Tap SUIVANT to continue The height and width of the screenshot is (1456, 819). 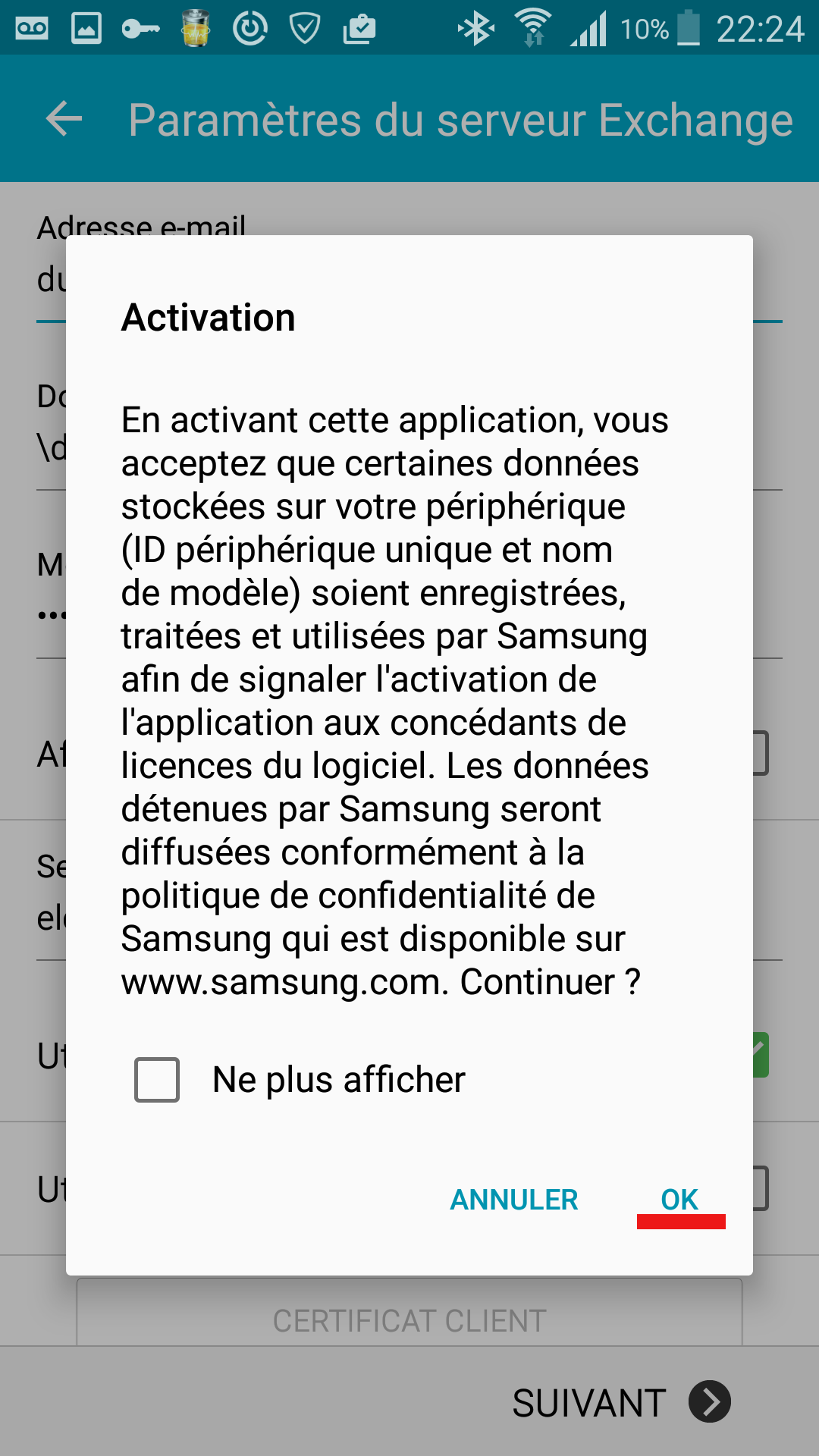click(621, 1402)
